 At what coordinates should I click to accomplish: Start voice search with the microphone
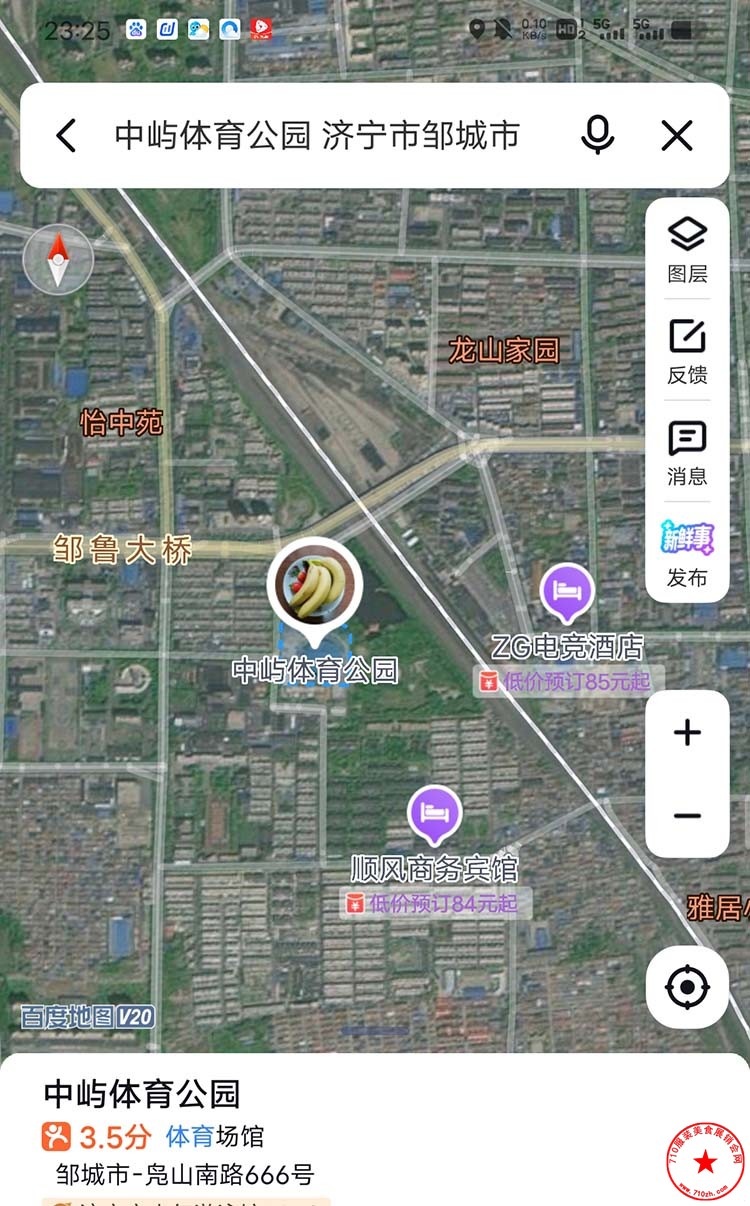(x=598, y=135)
